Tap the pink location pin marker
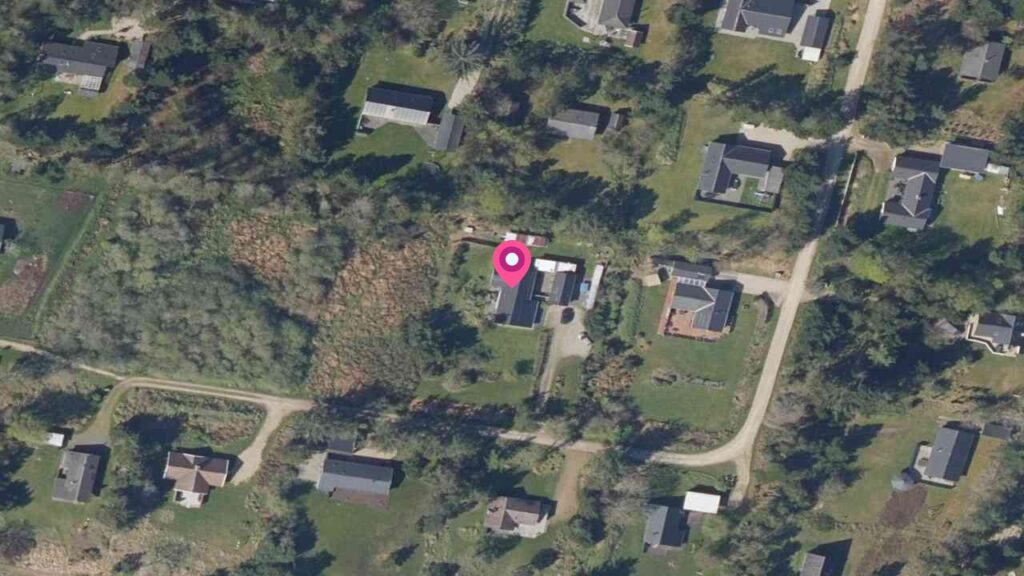Viewport: 1024px width, 576px height. pyautogui.click(x=512, y=262)
